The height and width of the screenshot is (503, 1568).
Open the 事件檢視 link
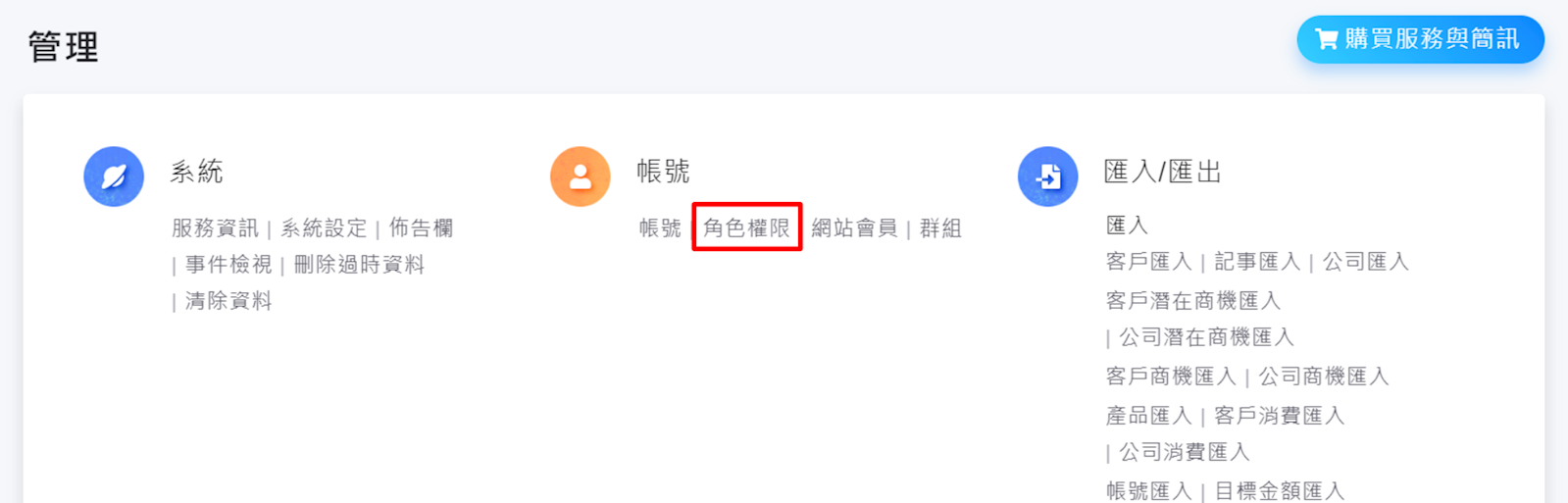coord(228,265)
